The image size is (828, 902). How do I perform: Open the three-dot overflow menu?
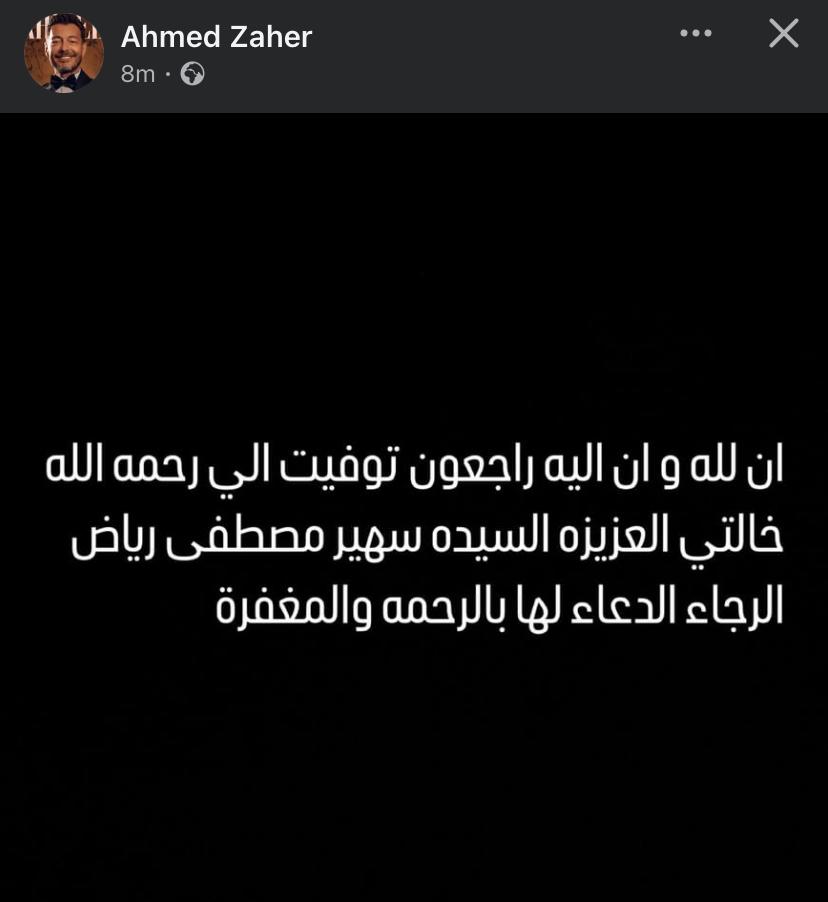(x=696, y=34)
